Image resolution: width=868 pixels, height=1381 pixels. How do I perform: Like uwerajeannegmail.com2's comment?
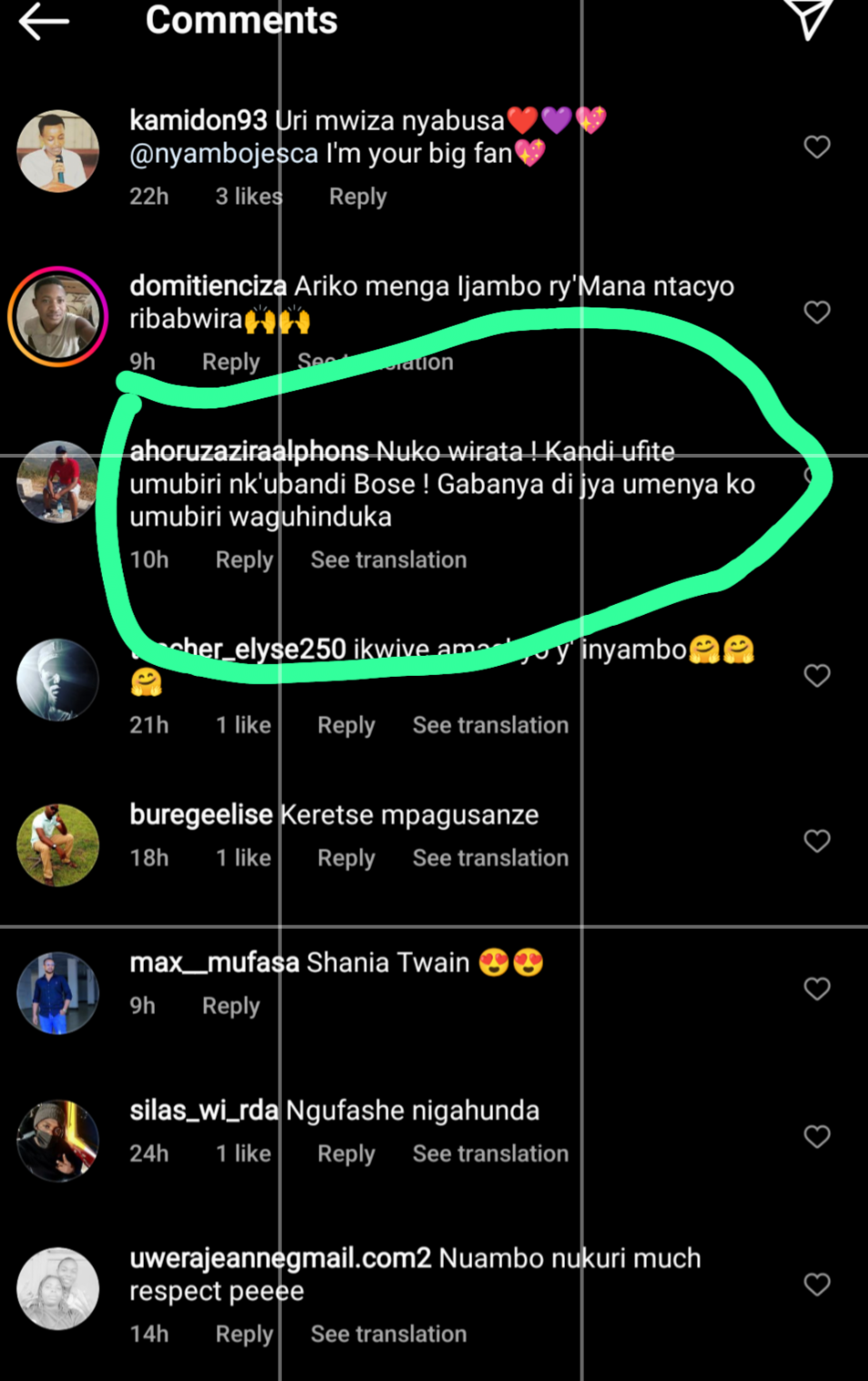[817, 1284]
